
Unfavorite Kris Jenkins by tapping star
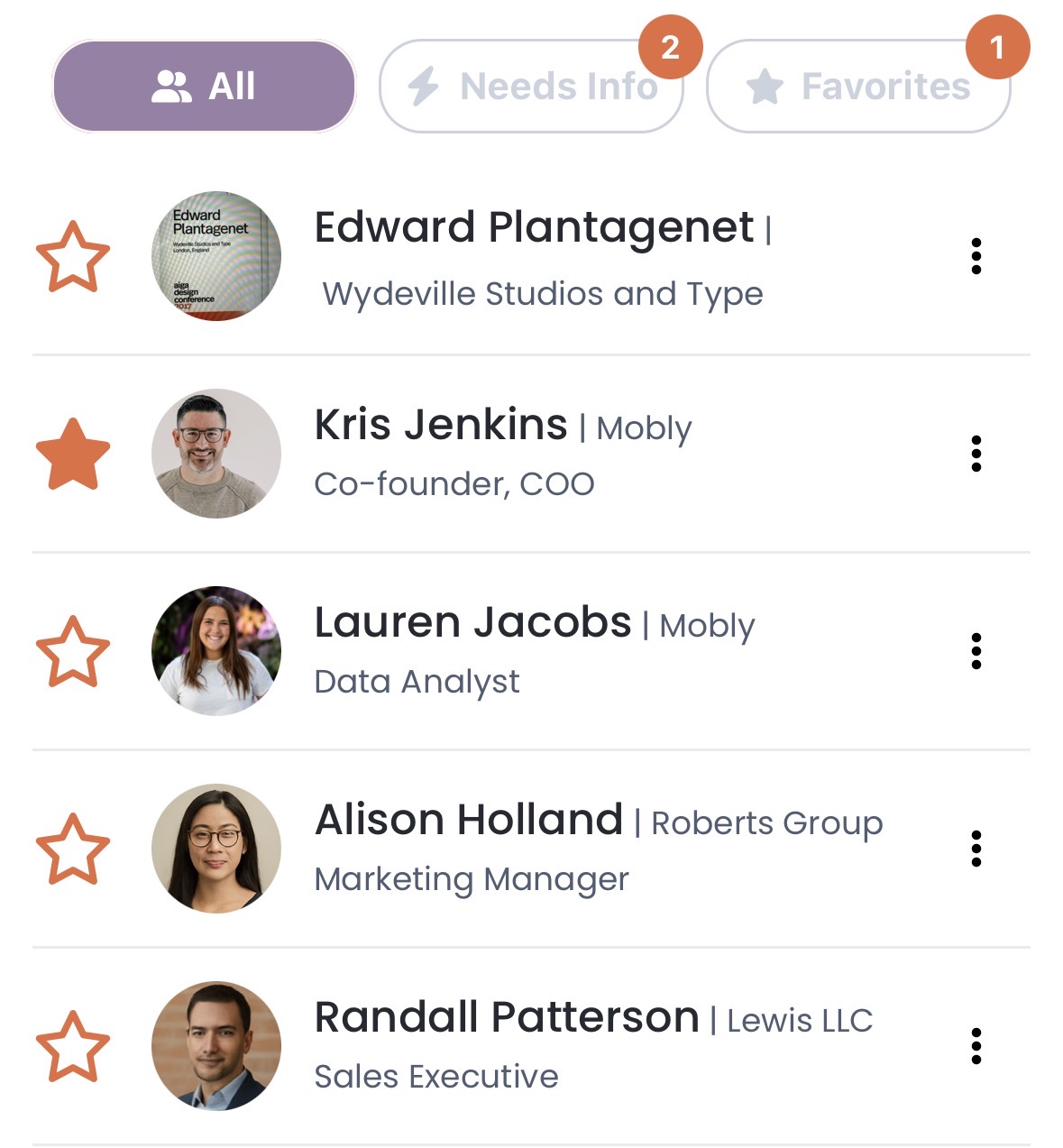click(73, 454)
